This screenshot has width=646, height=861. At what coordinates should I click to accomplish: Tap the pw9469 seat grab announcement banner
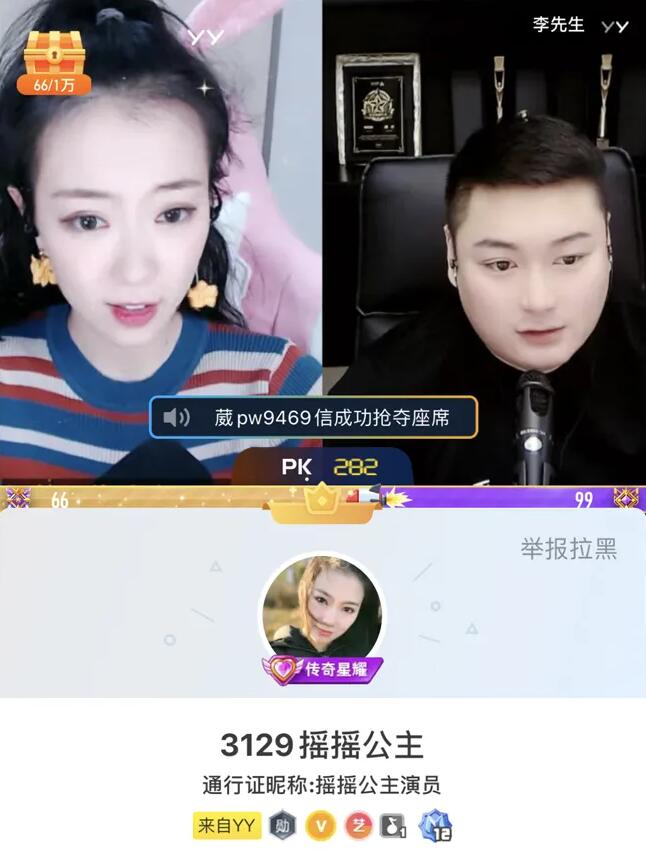click(313, 417)
